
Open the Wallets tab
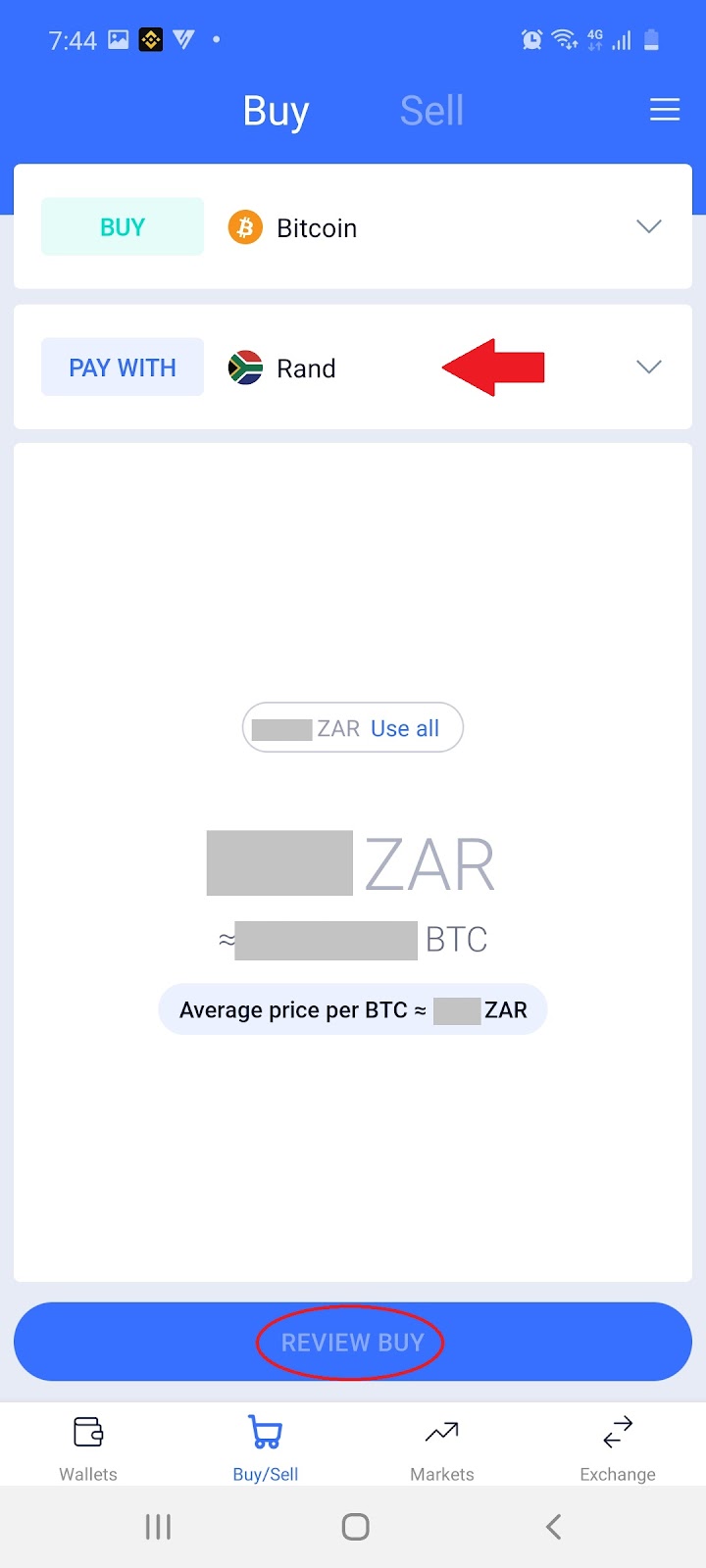(x=88, y=1446)
